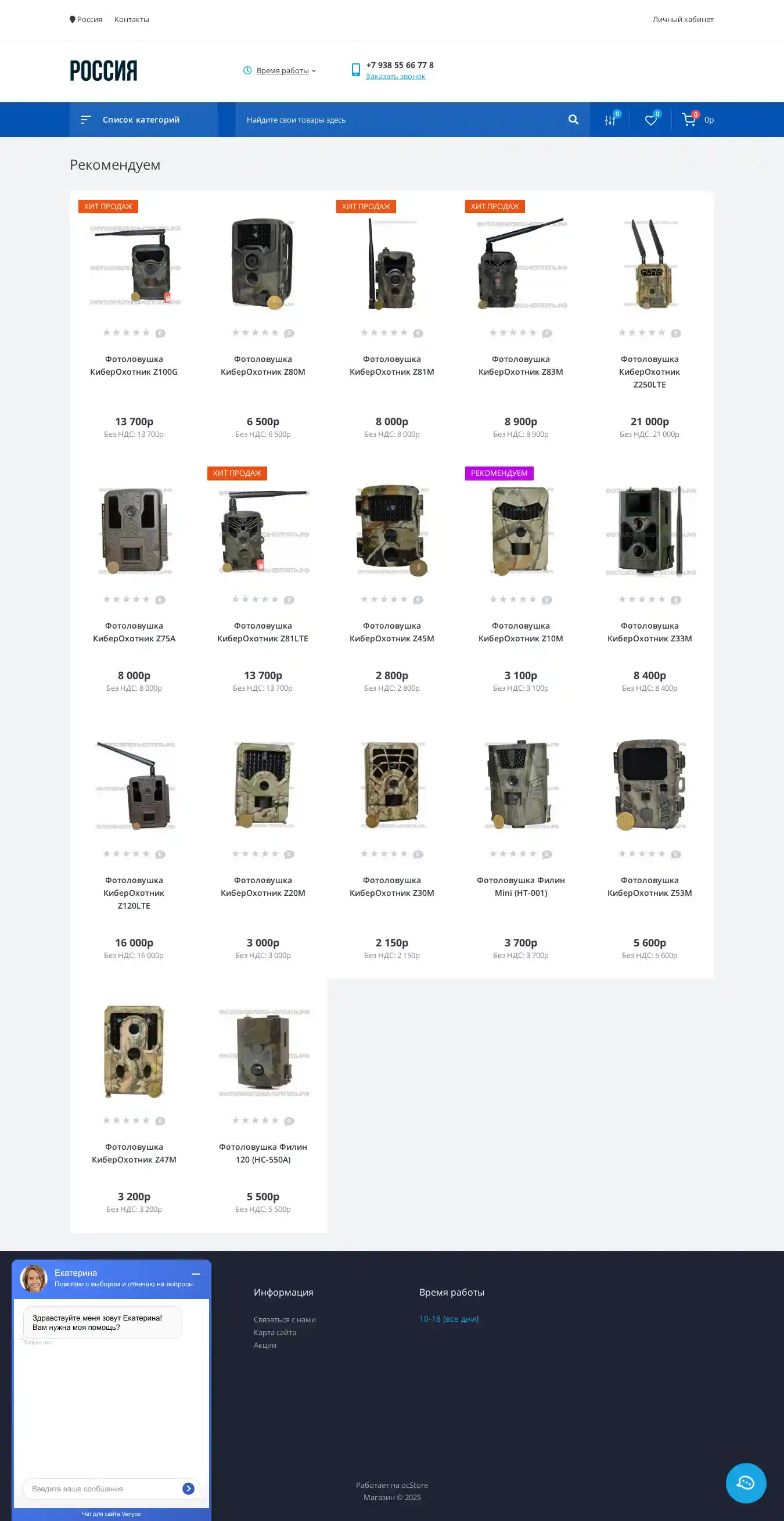Open the wishlist heart icon

point(650,120)
